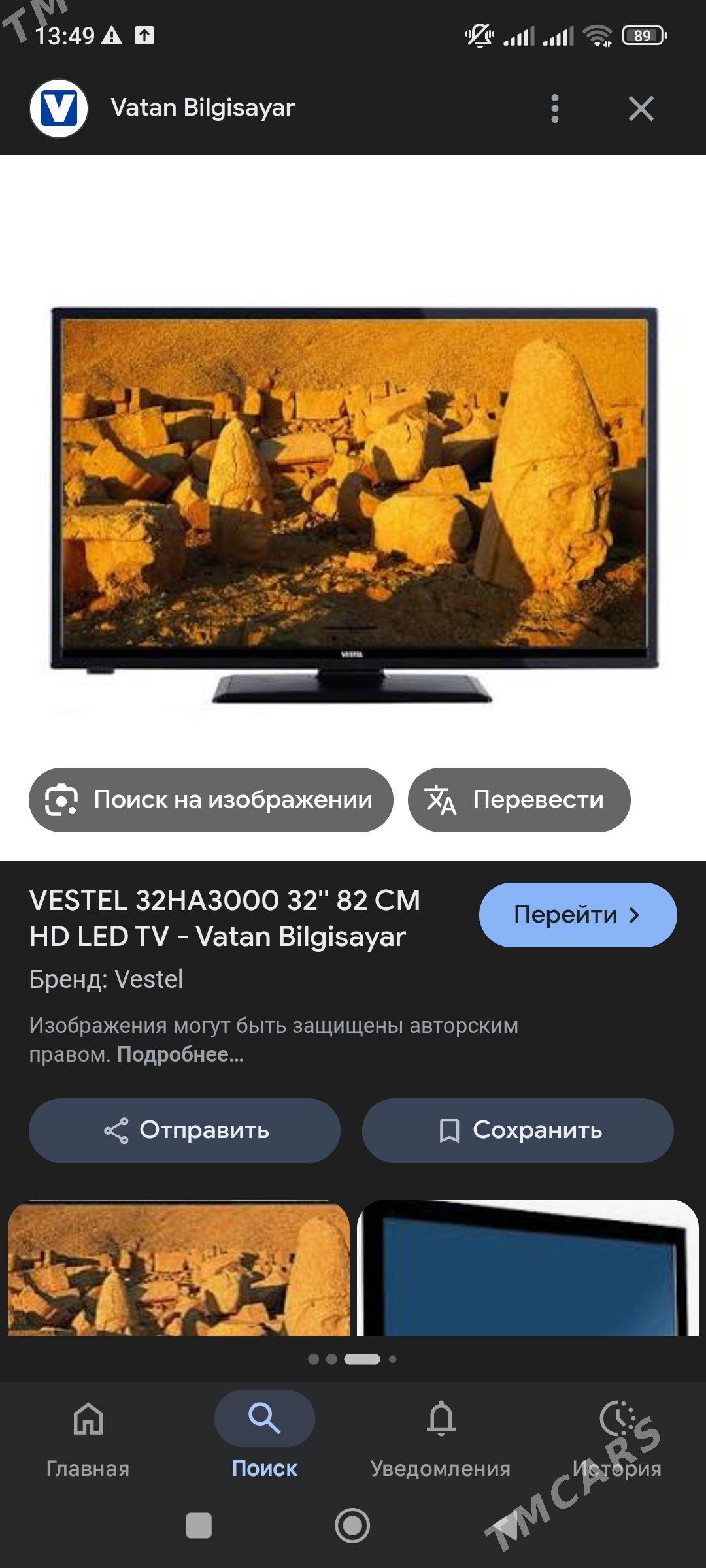Open the Vestel TV main image
706x1568 pixels.
(353, 503)
